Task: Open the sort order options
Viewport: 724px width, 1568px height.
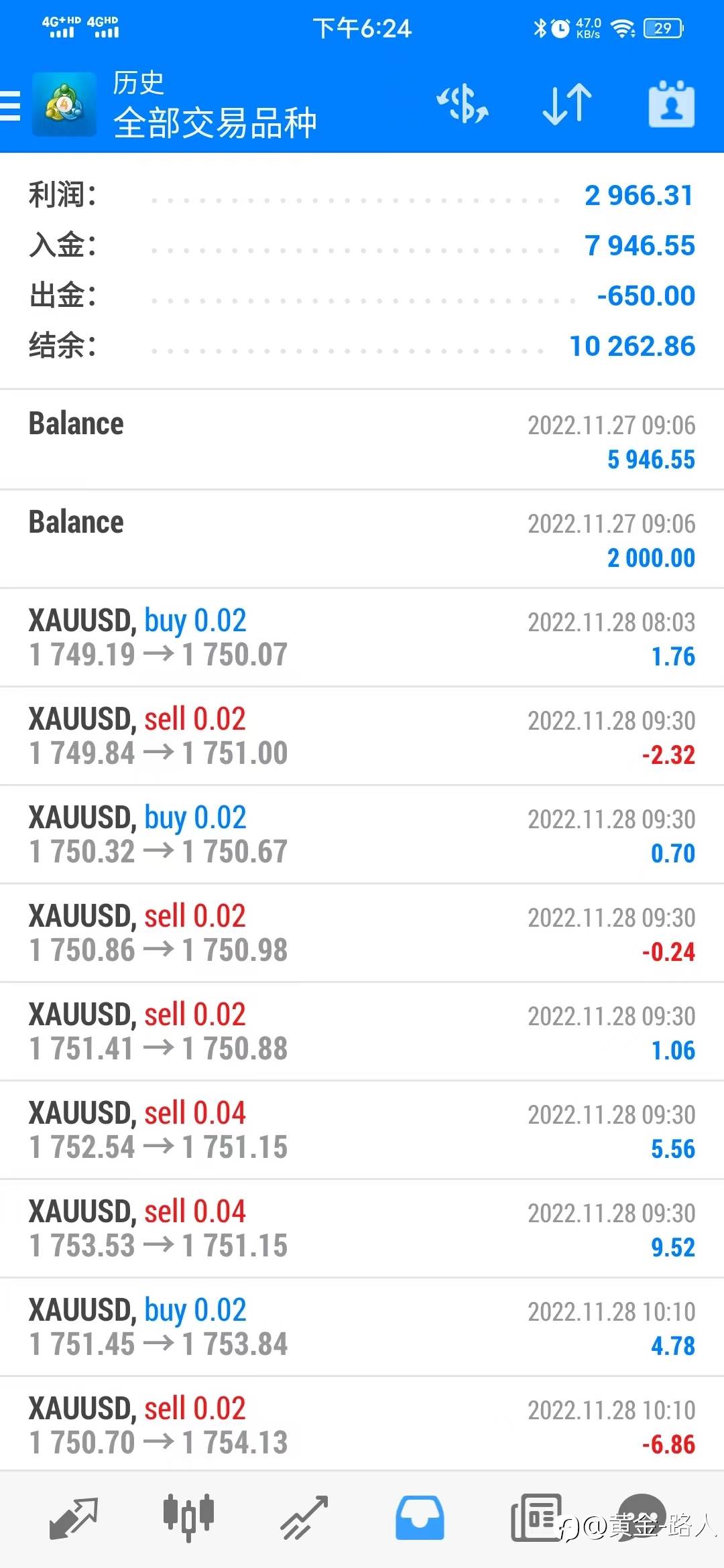Action: (x=566, y=105)
